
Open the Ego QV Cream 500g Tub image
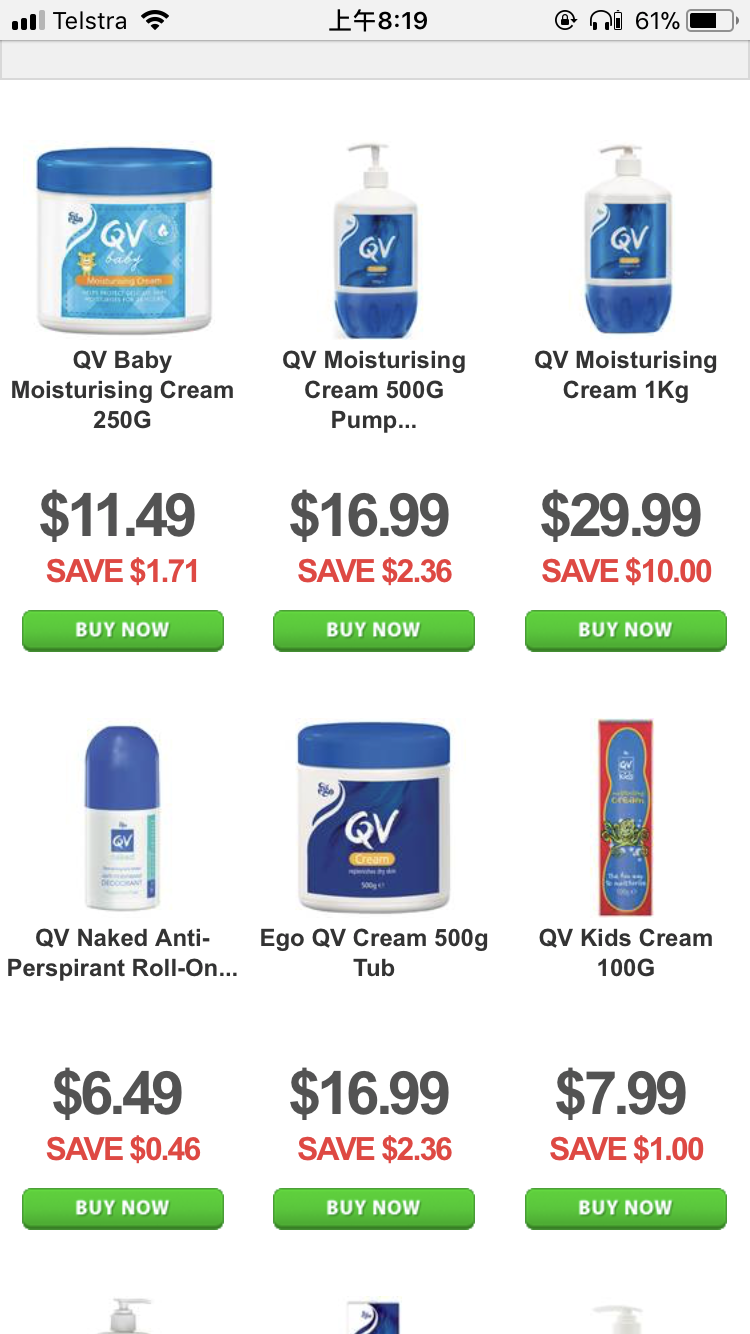click(x=374, y=818)
